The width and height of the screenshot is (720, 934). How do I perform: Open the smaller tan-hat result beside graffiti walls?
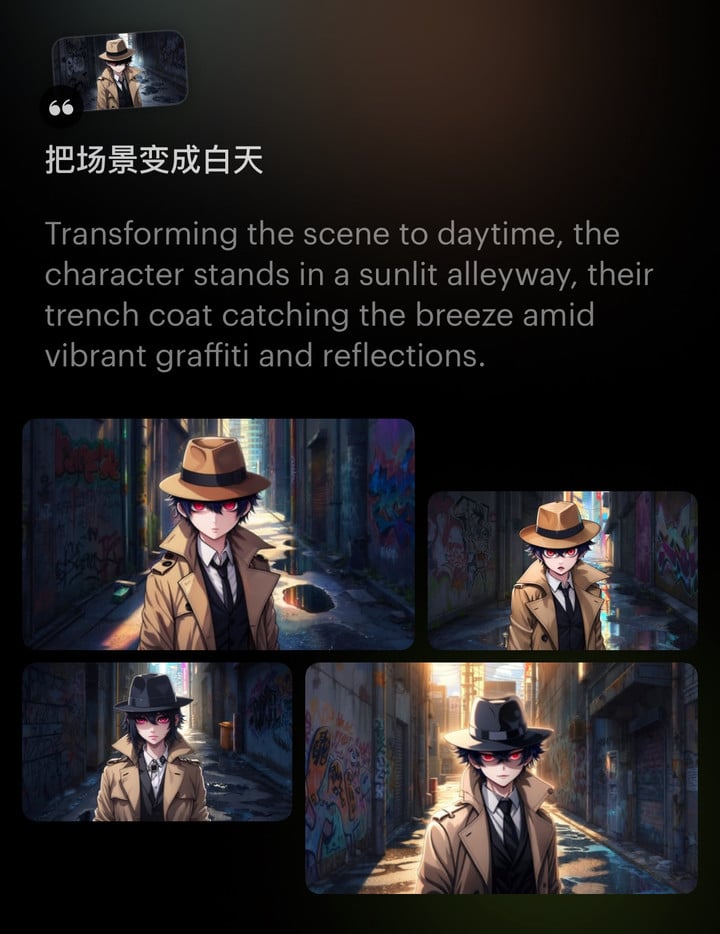(x=562, y=570)
